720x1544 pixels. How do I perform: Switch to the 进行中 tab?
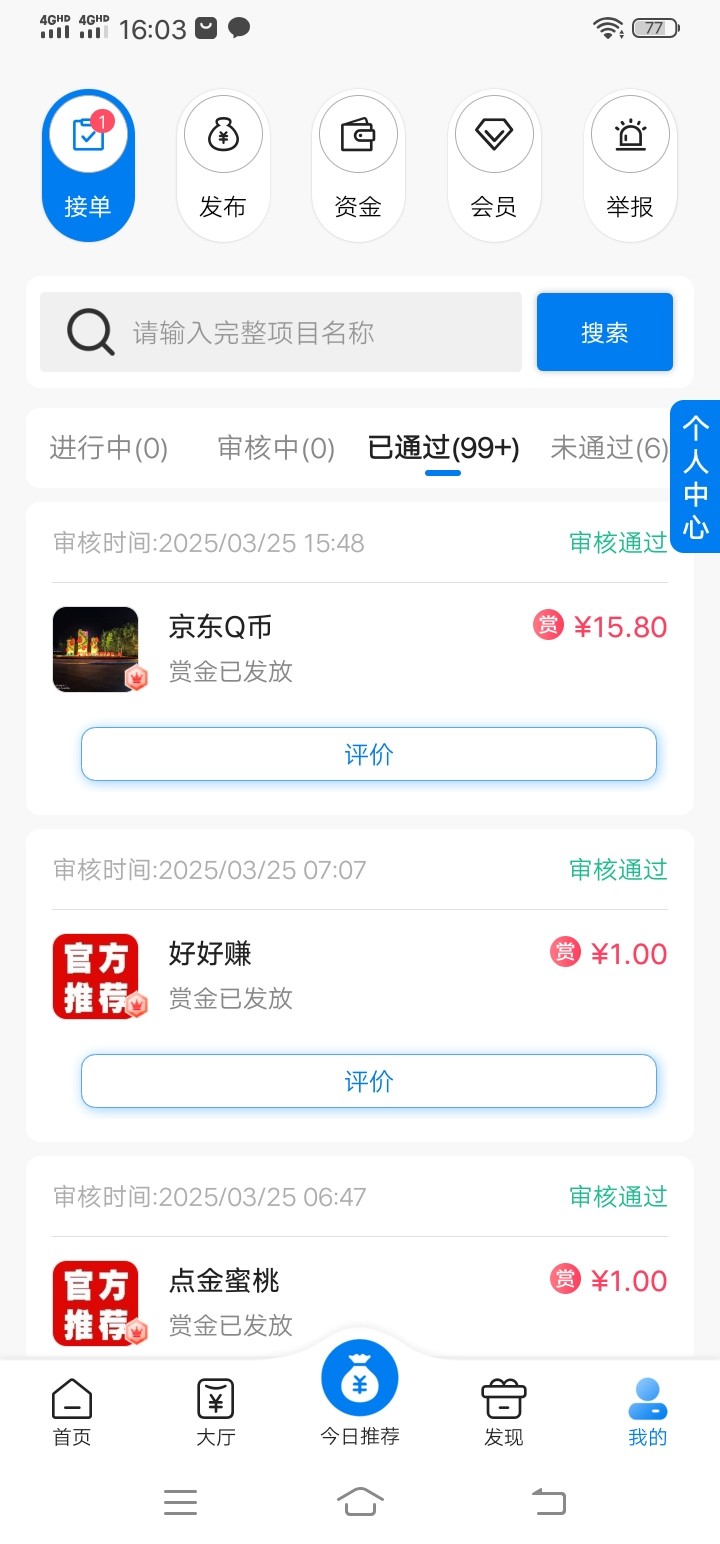coord(108,448)
